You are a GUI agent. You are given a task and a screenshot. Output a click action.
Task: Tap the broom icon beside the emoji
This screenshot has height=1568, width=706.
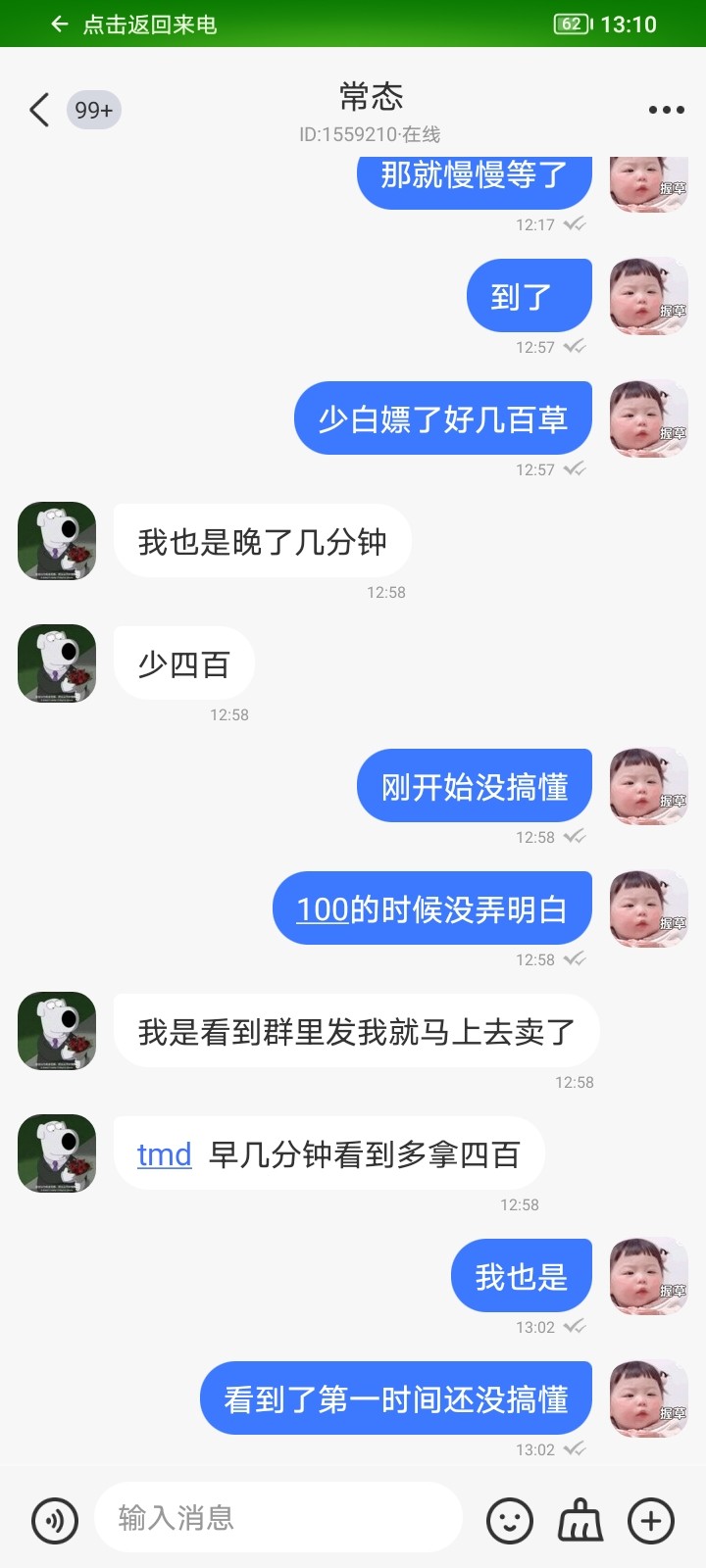pyautogui.click(x=580, y=1521)
